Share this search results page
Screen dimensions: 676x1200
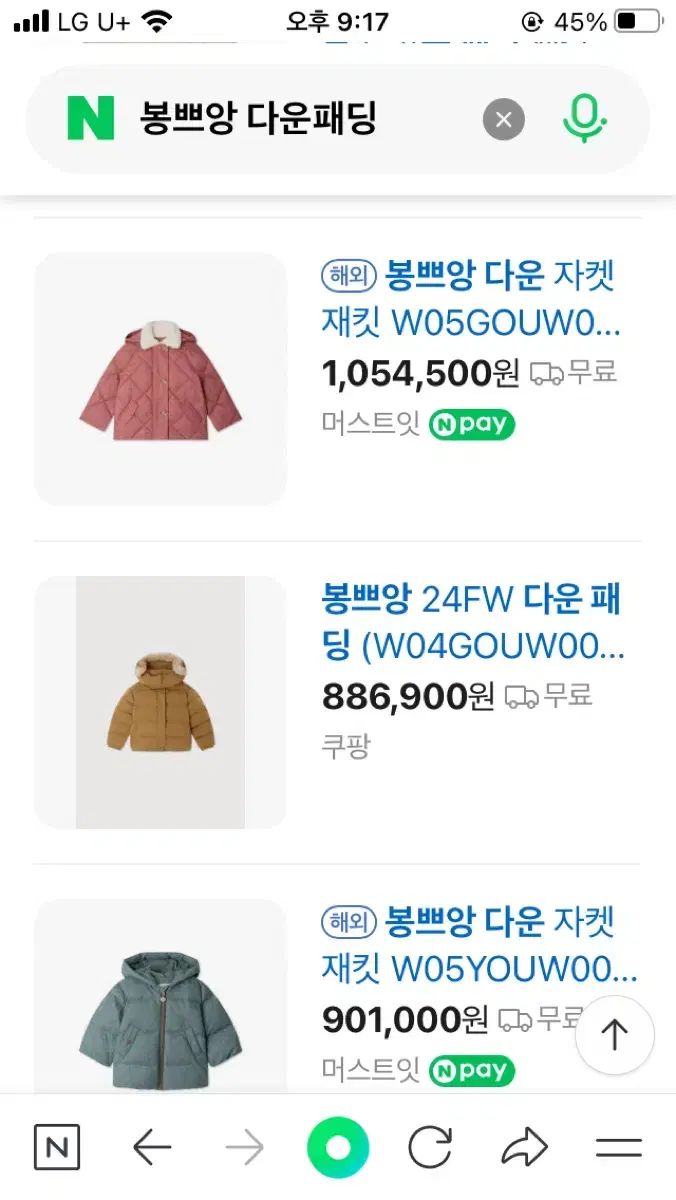[x=524, y=1147]
